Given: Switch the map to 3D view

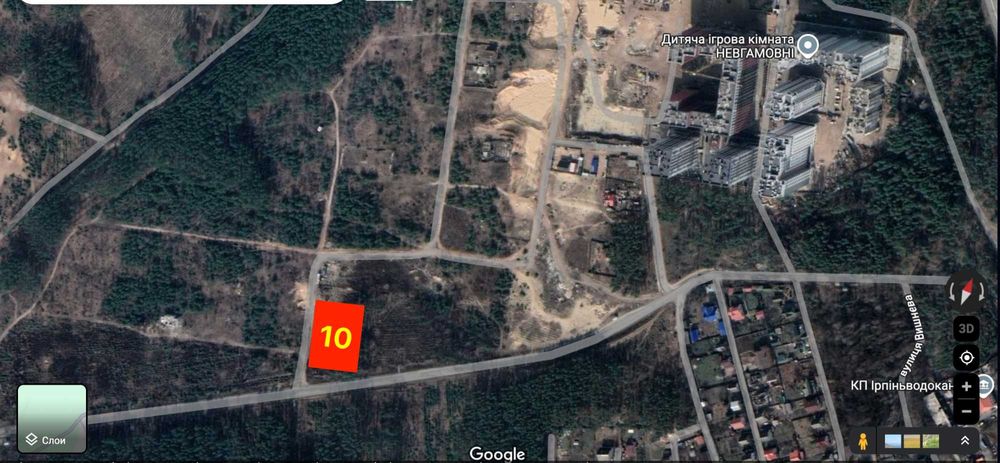Looking at the screenshot, I should 967,328.
